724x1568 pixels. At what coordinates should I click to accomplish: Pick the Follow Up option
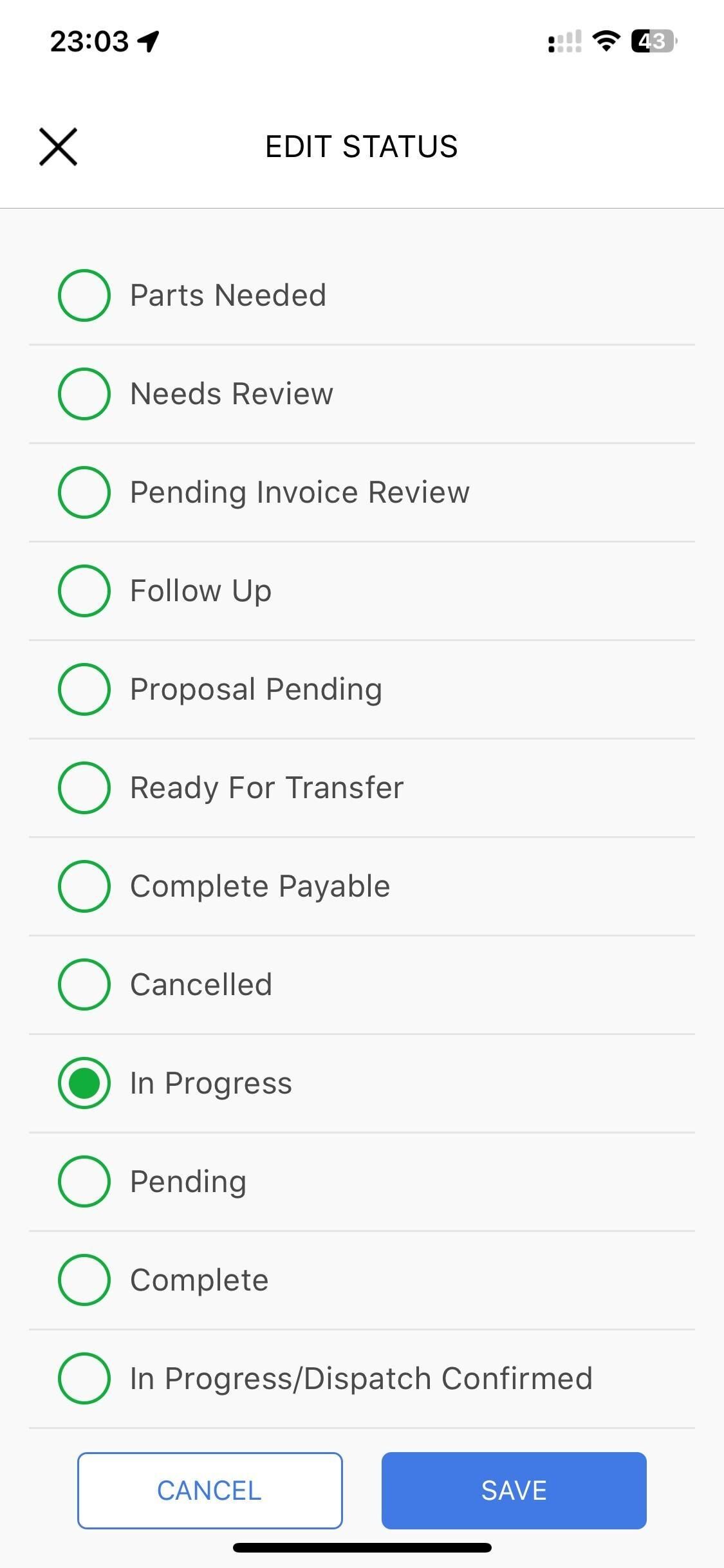(84, 591)
